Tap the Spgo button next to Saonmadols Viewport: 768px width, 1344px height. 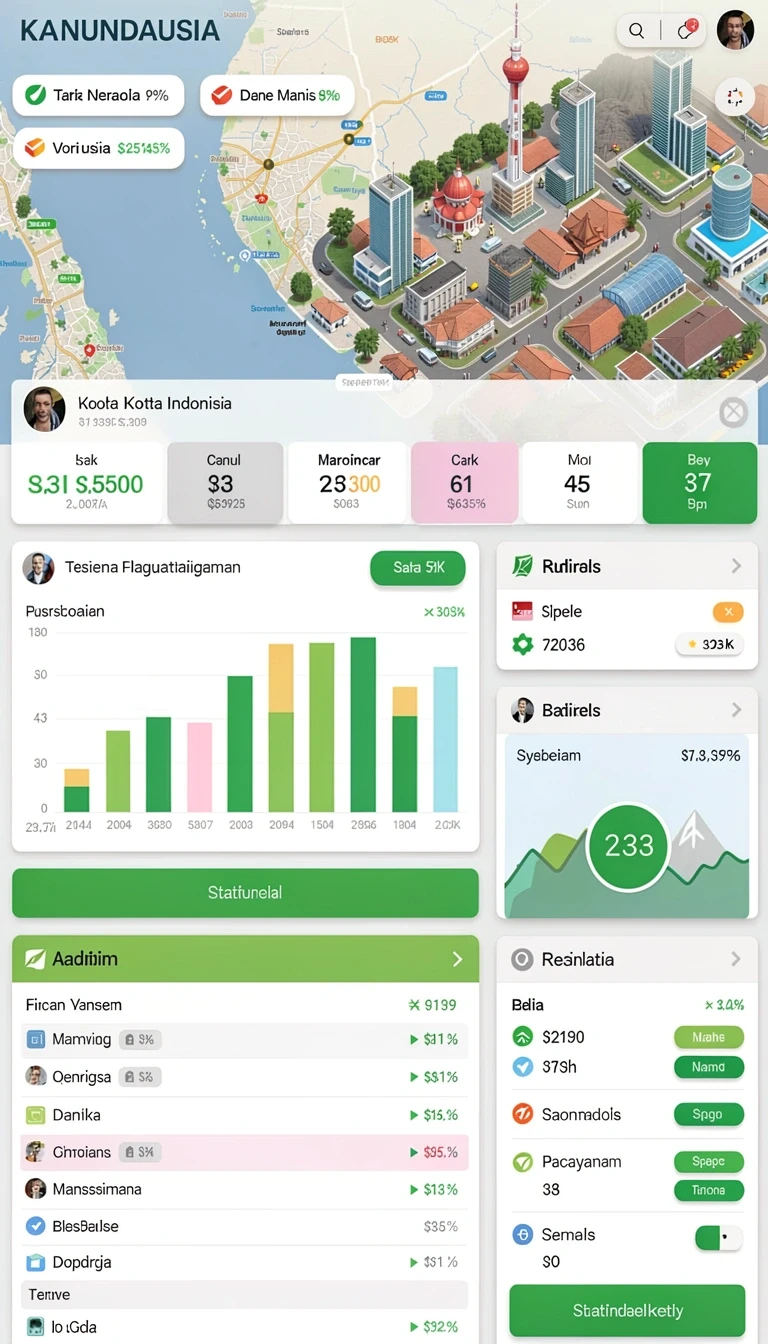pyautogui.click(x=709, y=1114)
